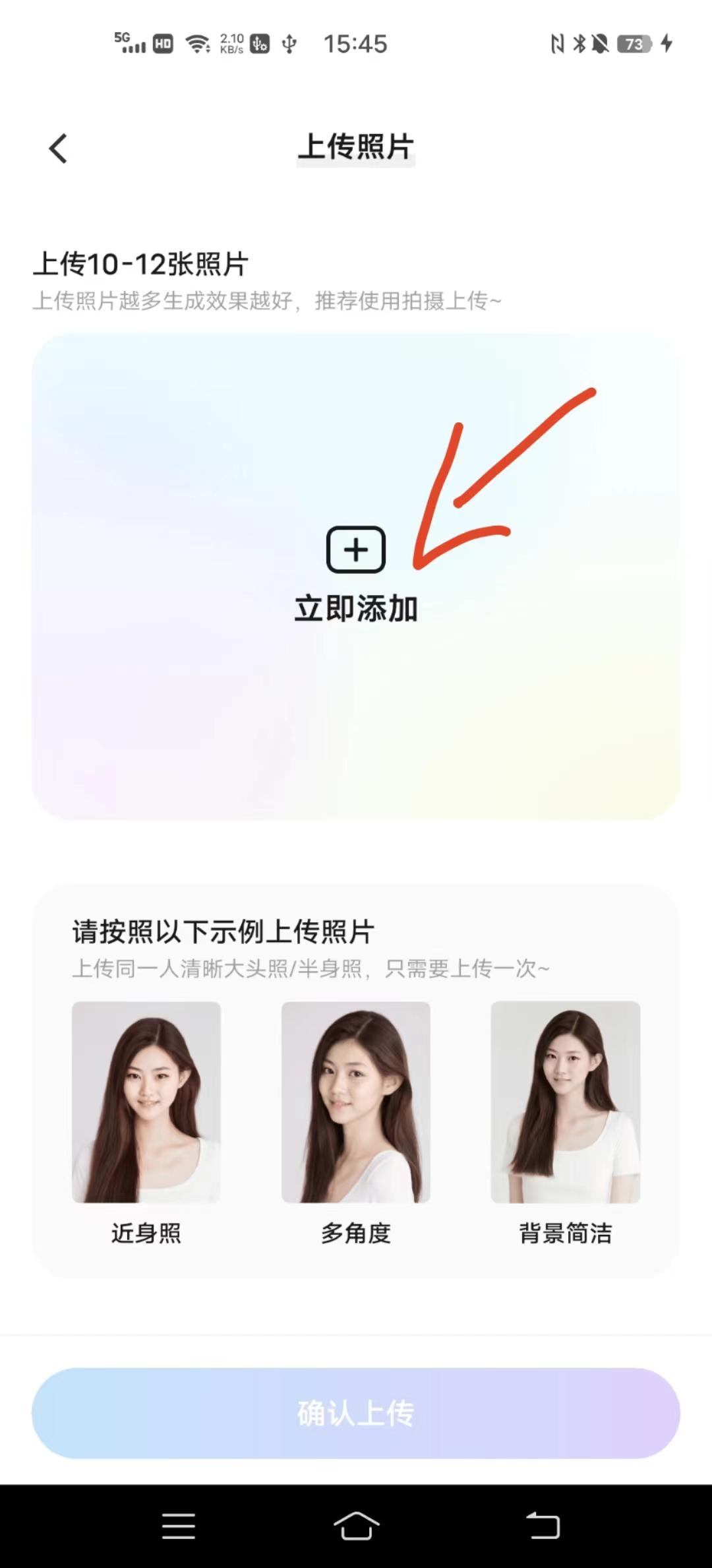Screen dimensions: 712x1568
Task: Go back using the top-left arrow
Action: [58, 148]
